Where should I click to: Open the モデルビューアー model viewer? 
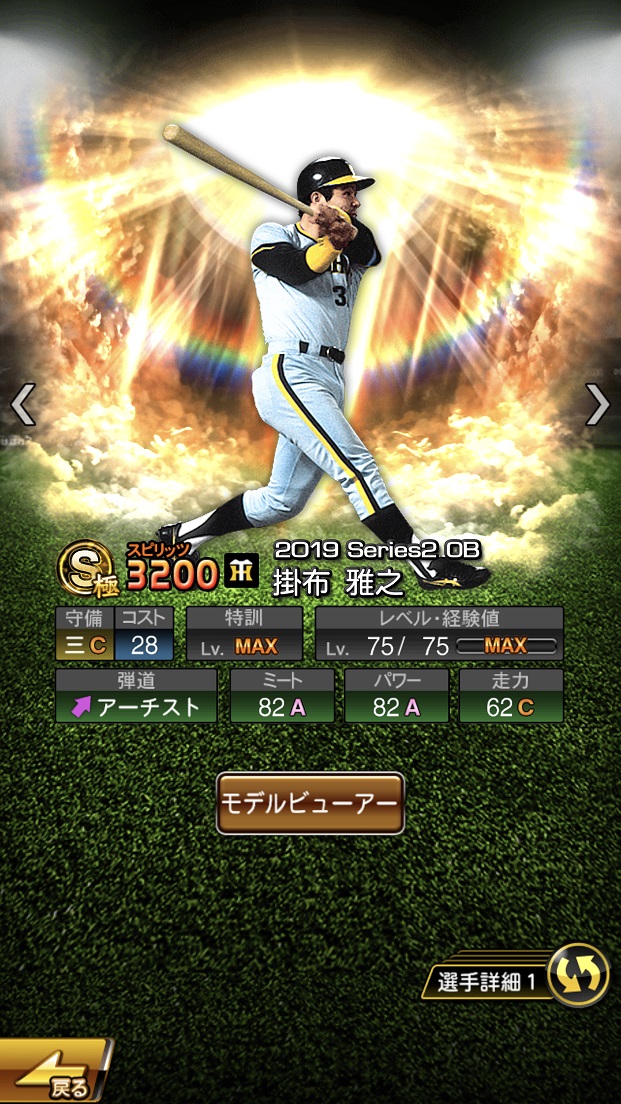point(310,803)
